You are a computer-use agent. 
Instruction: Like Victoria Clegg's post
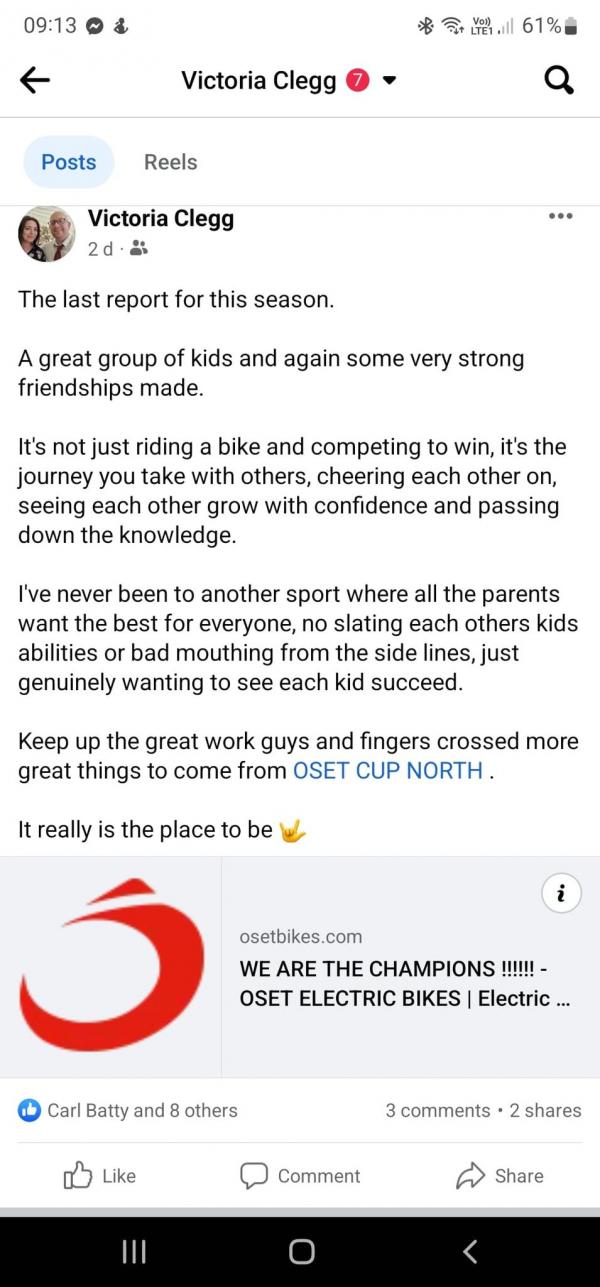click(x=99, y=1176)
